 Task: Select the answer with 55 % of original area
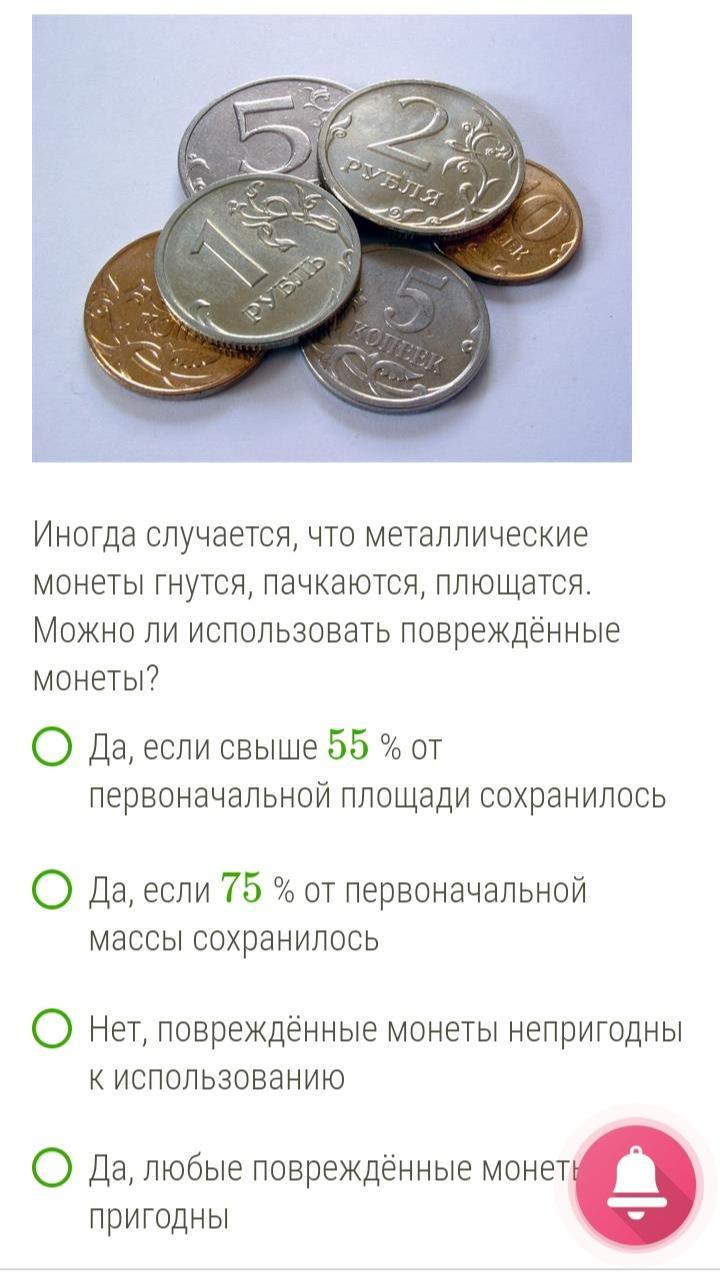pos(52,747)
